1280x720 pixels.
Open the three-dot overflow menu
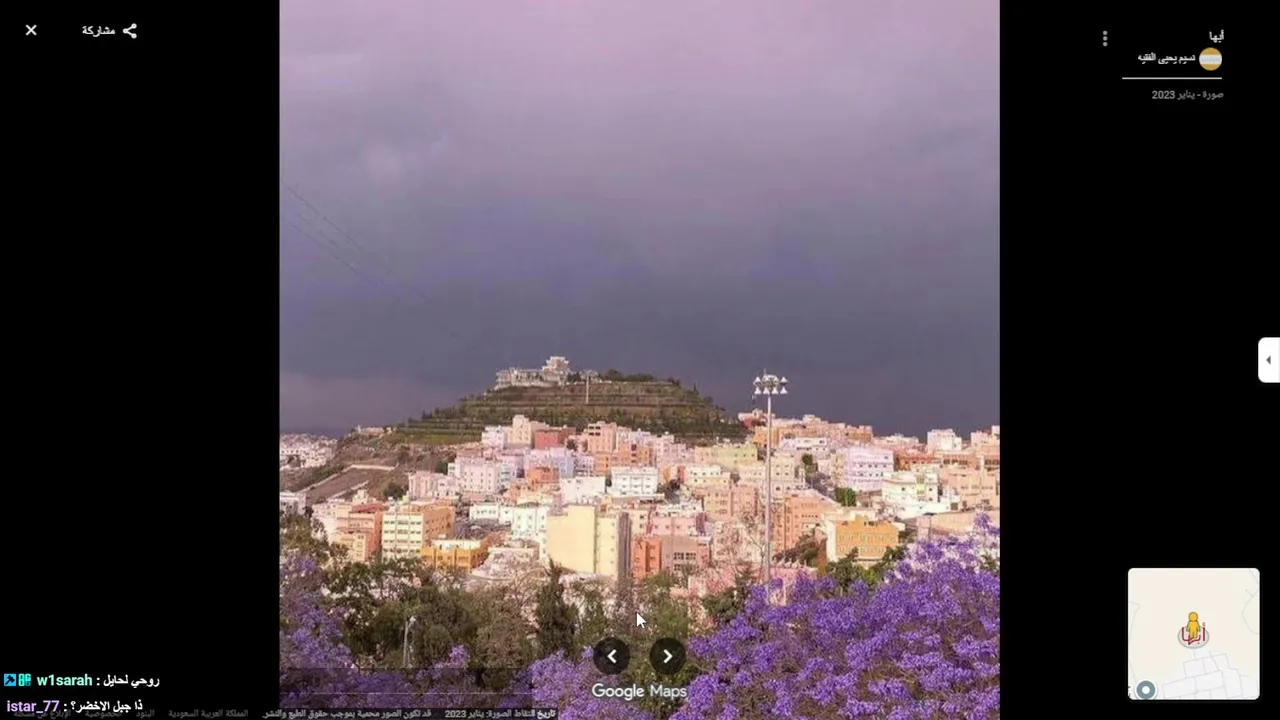(1105, 38)
